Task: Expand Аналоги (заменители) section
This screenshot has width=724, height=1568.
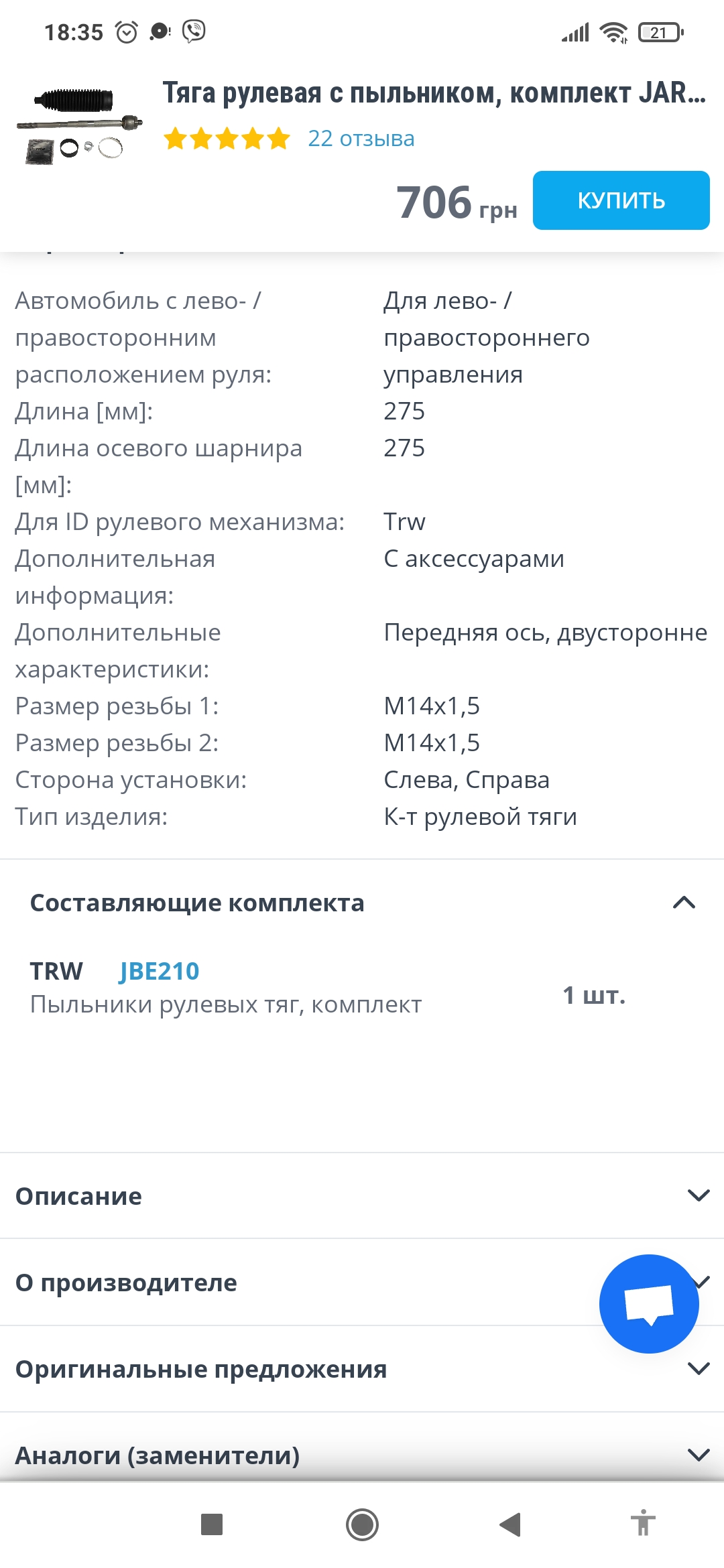Action: click(362, 1455)
